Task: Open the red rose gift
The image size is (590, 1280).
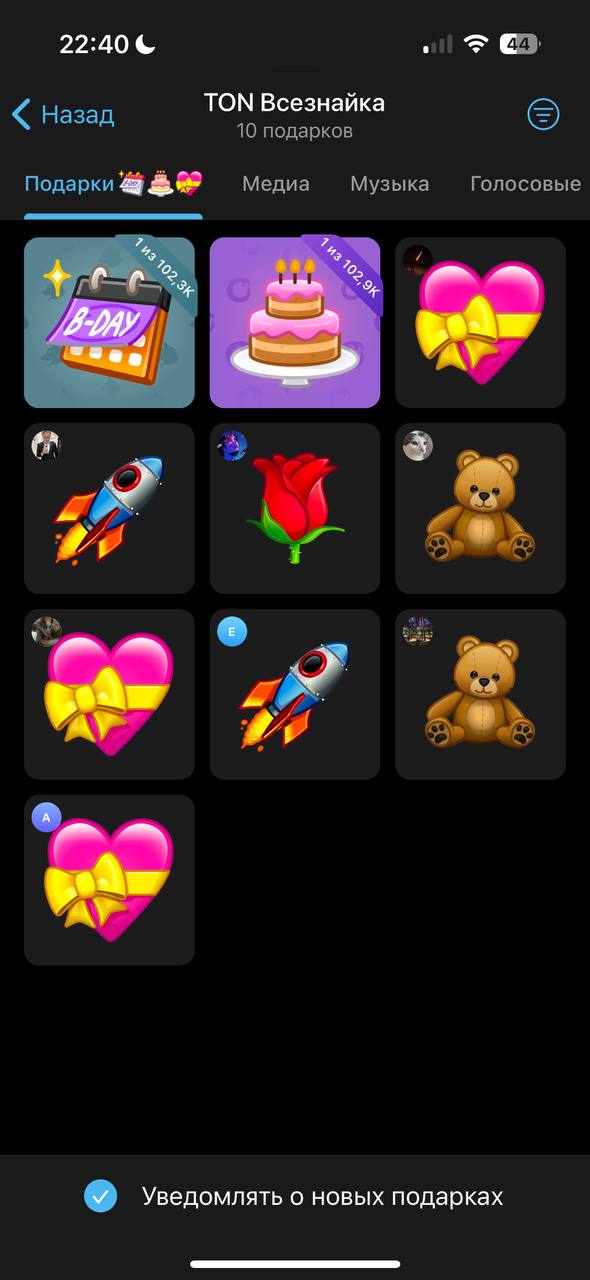Action: pos(295,508)
